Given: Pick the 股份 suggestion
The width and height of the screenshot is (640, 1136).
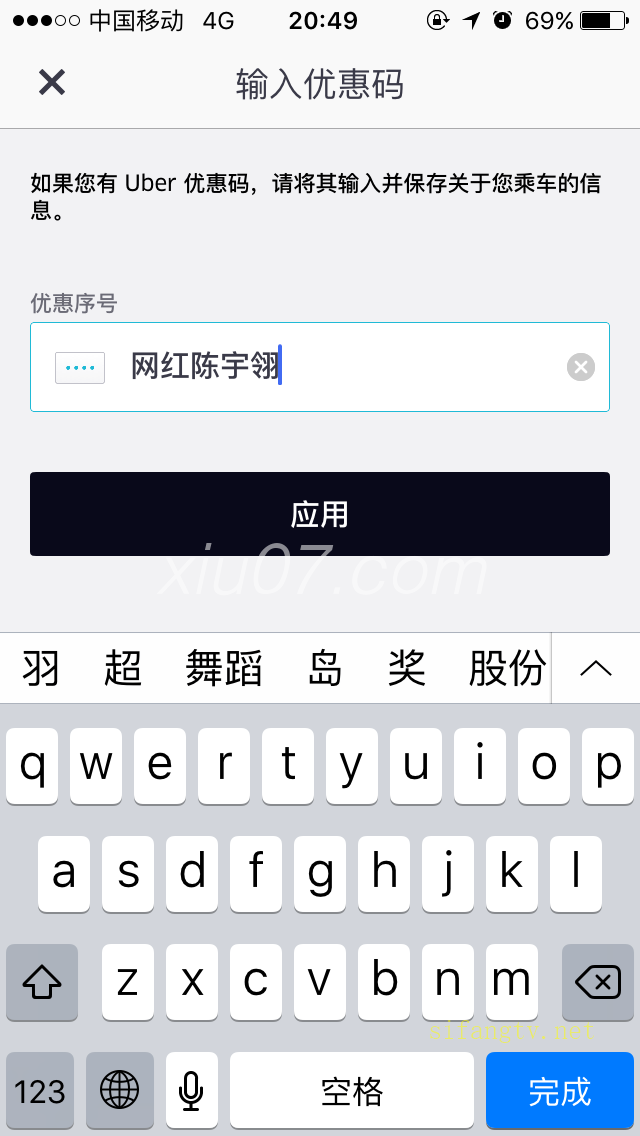Looking at the screenshot, I should (507, 667).
